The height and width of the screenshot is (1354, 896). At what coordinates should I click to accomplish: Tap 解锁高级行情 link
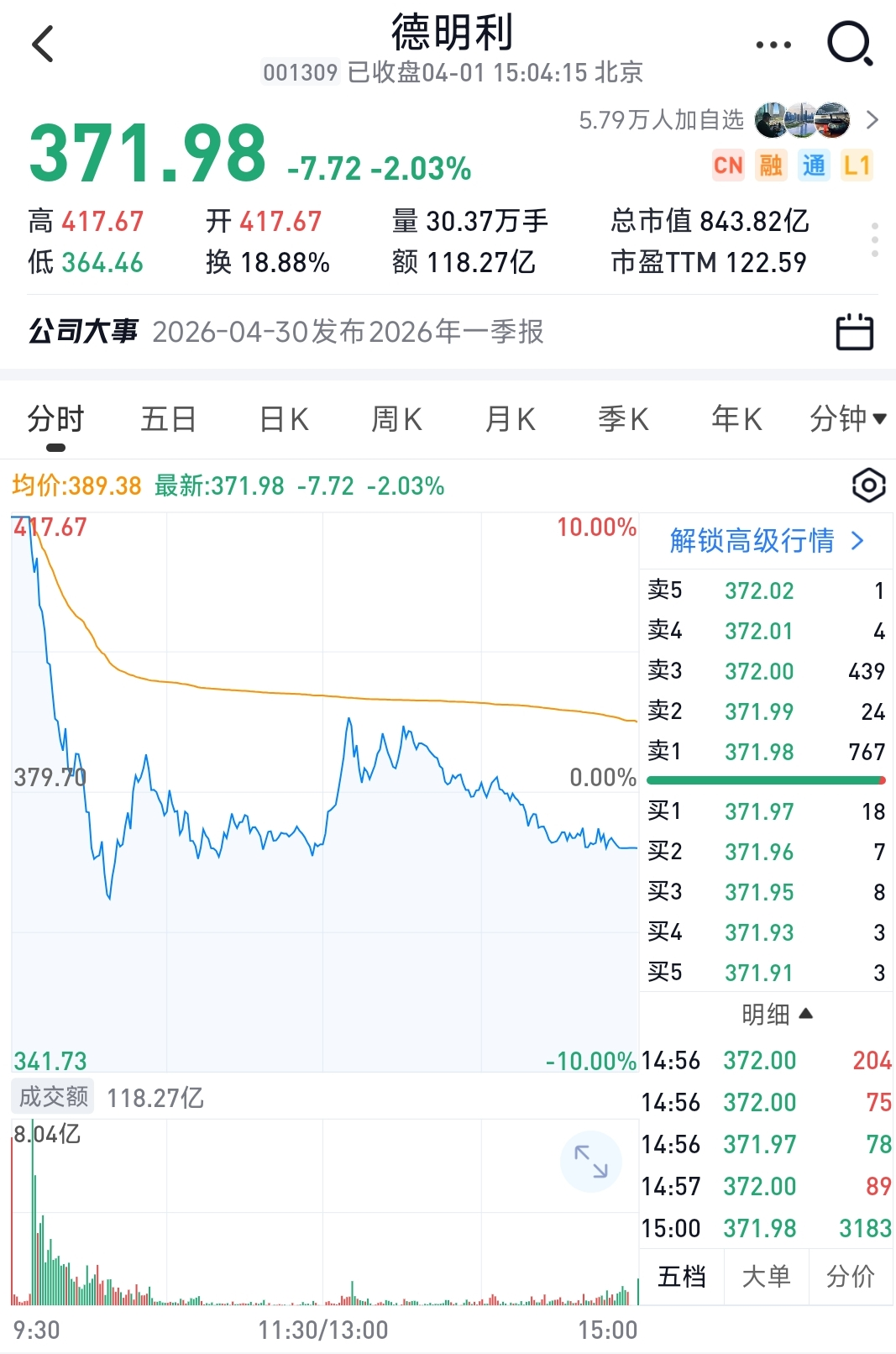766,540
